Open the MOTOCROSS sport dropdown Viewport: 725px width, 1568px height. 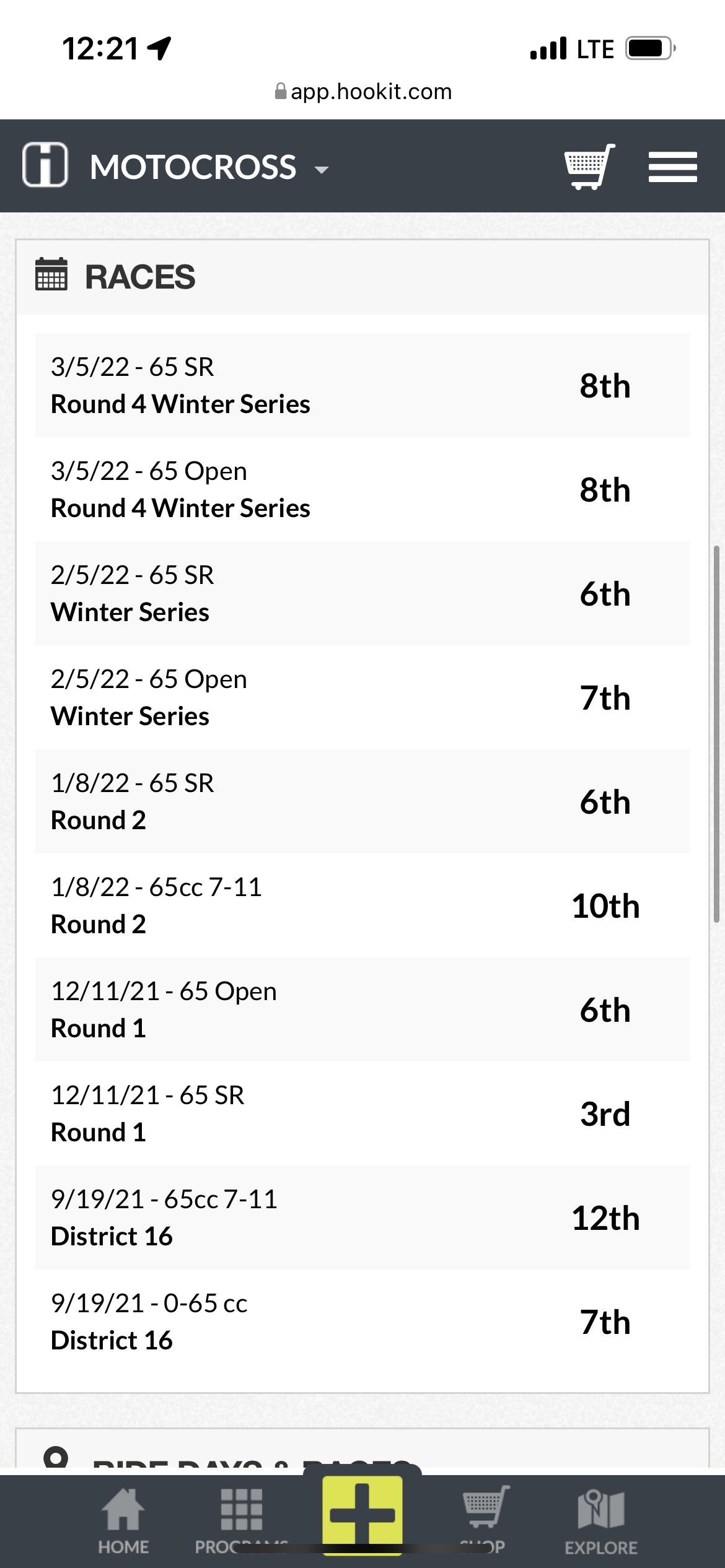pos(209,167)
